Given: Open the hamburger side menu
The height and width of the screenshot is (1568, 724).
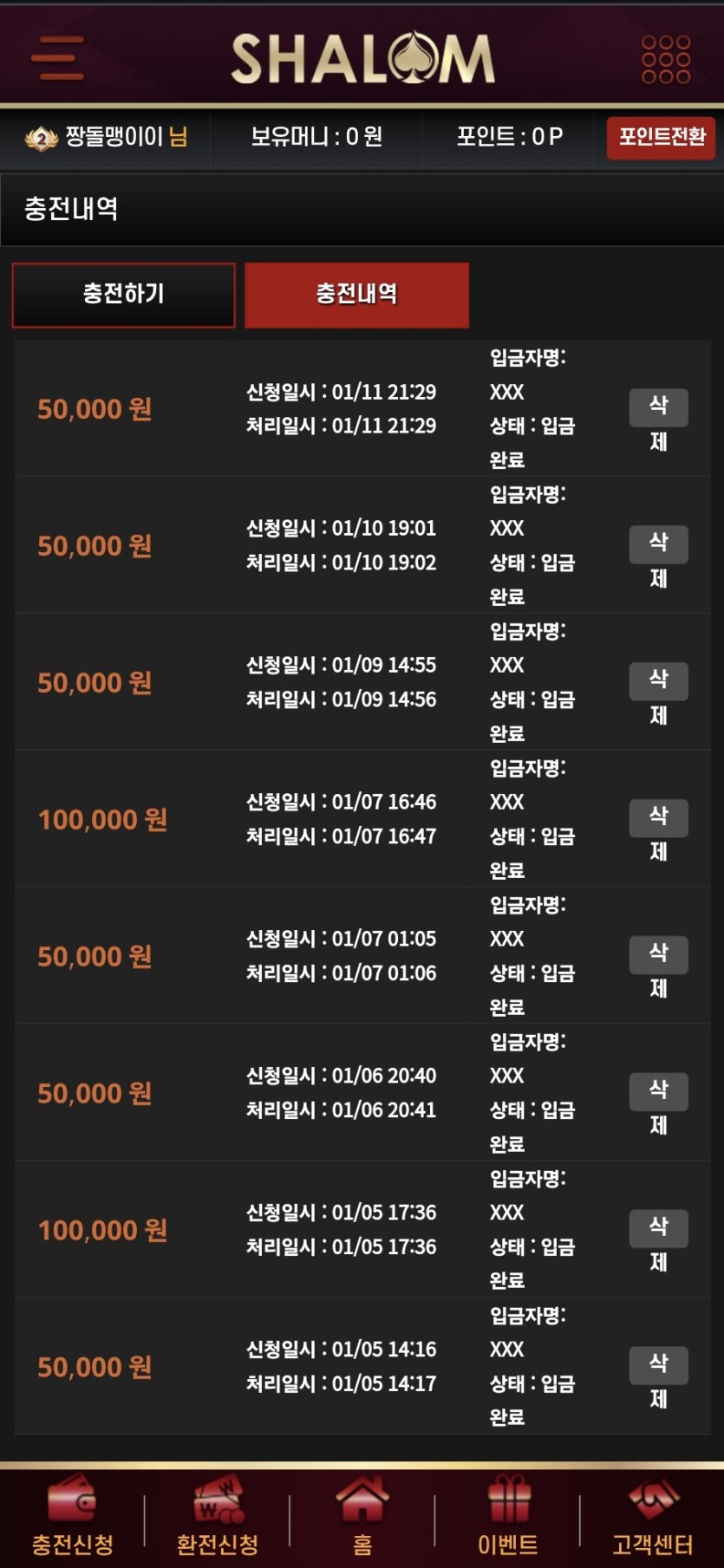Looking at the screenshot, I should [x=57, y=58].
